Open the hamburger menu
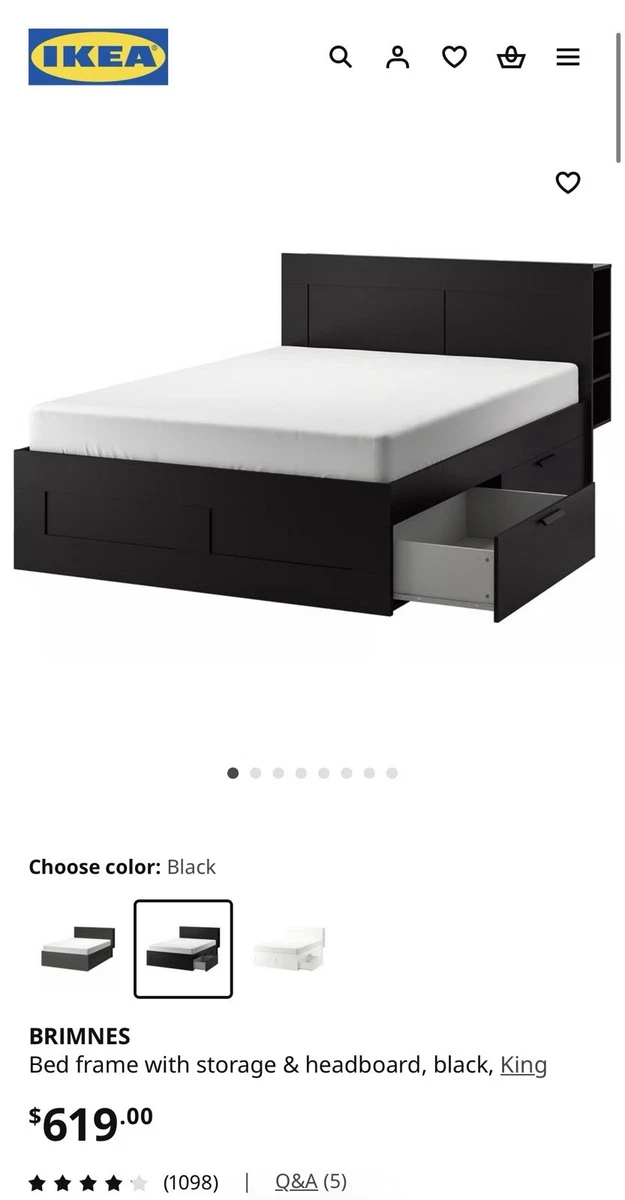 click(x=568, y=57)
